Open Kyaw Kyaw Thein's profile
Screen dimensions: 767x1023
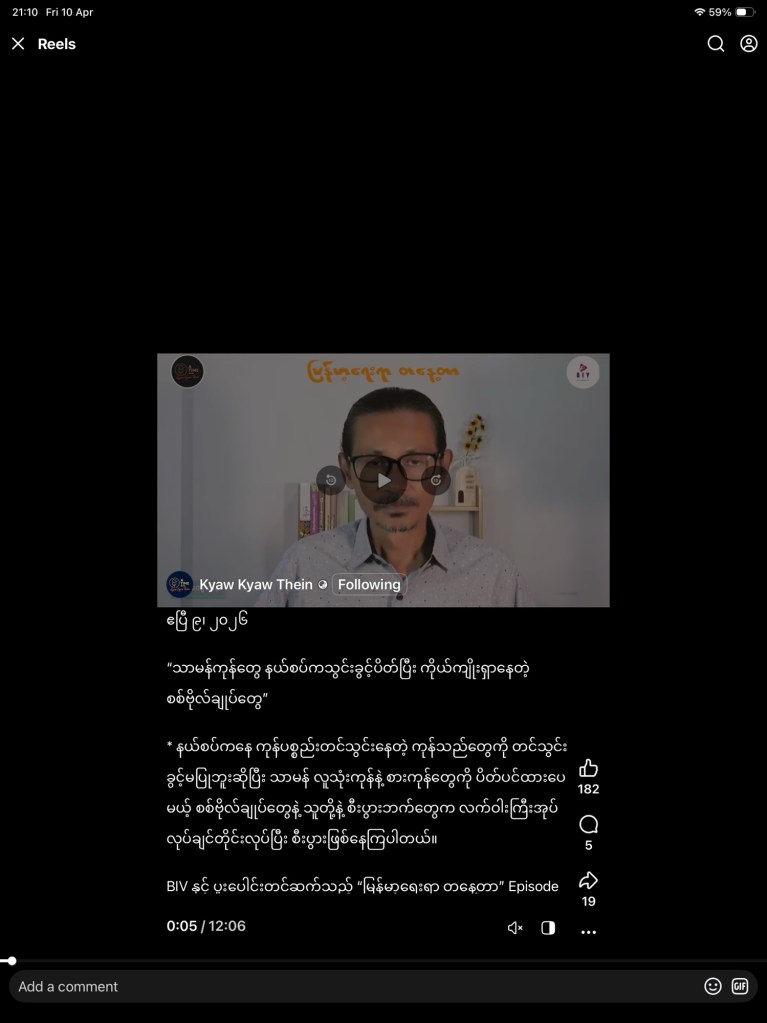tap(255, 585)
